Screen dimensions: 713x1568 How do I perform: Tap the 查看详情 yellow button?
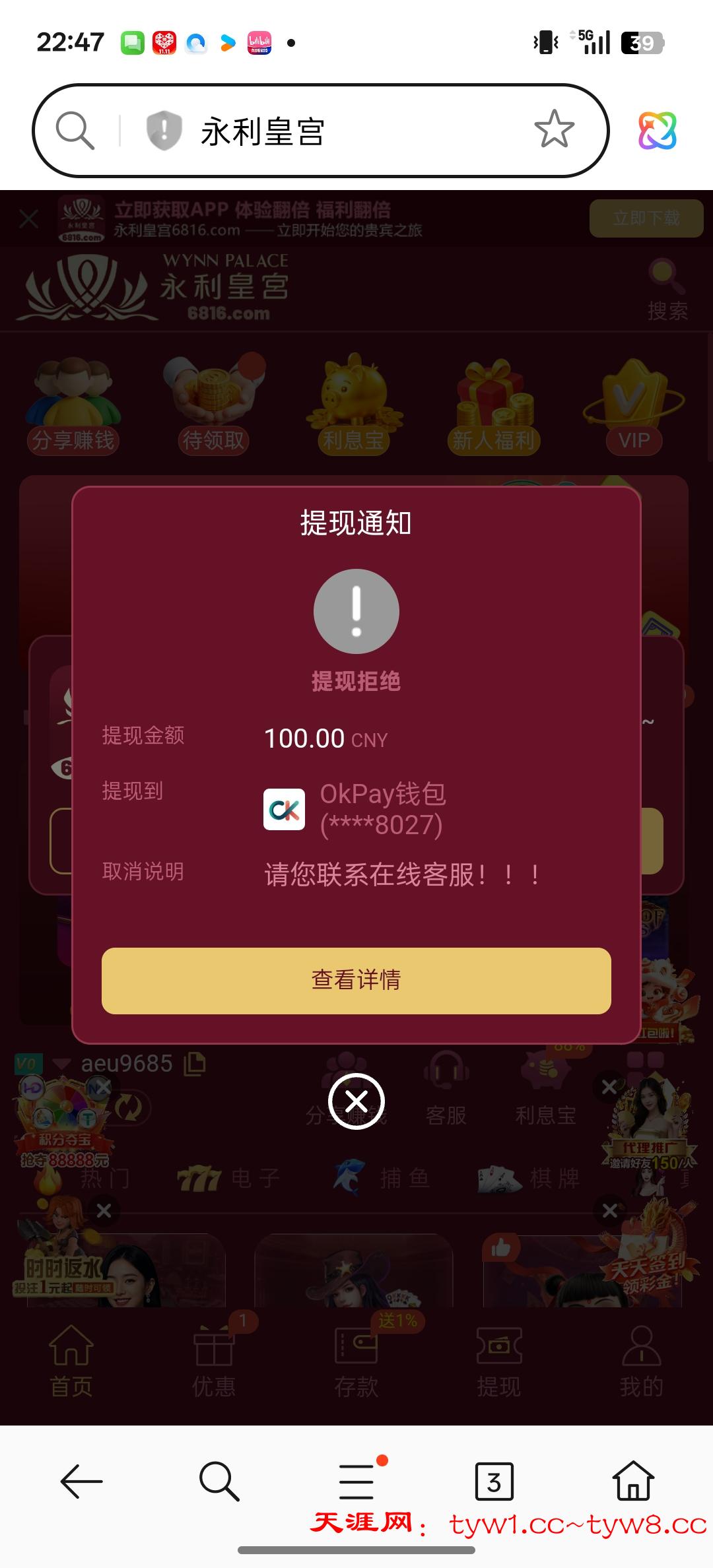(x=356, y=981)
